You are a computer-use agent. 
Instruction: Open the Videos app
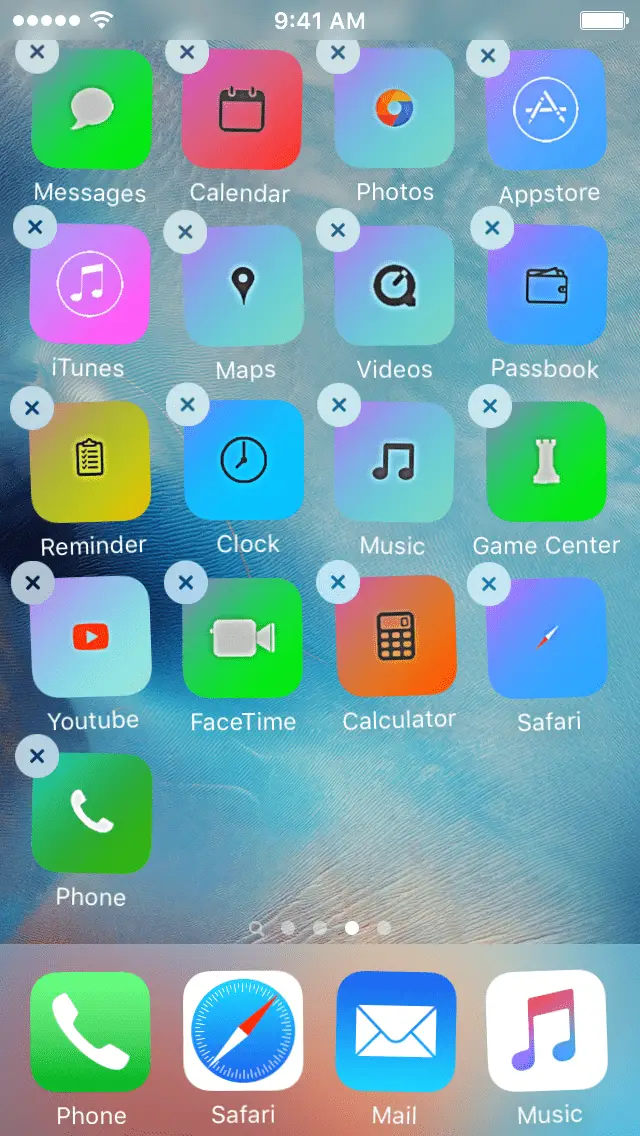coord(394,286)
